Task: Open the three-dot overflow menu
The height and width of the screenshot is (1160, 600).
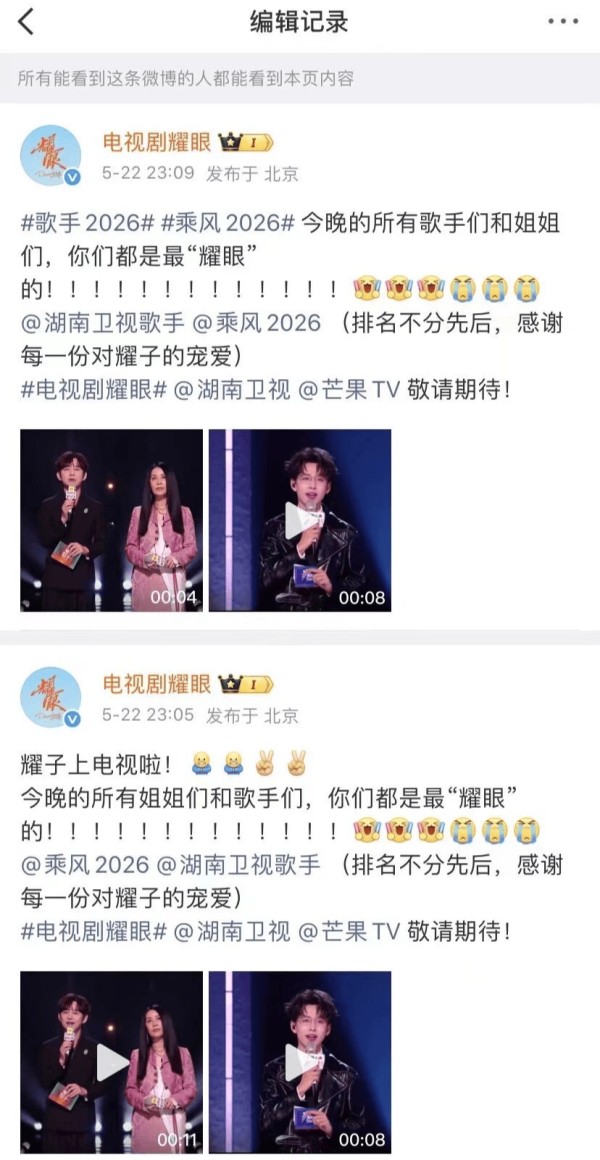Action: (563, 22)
